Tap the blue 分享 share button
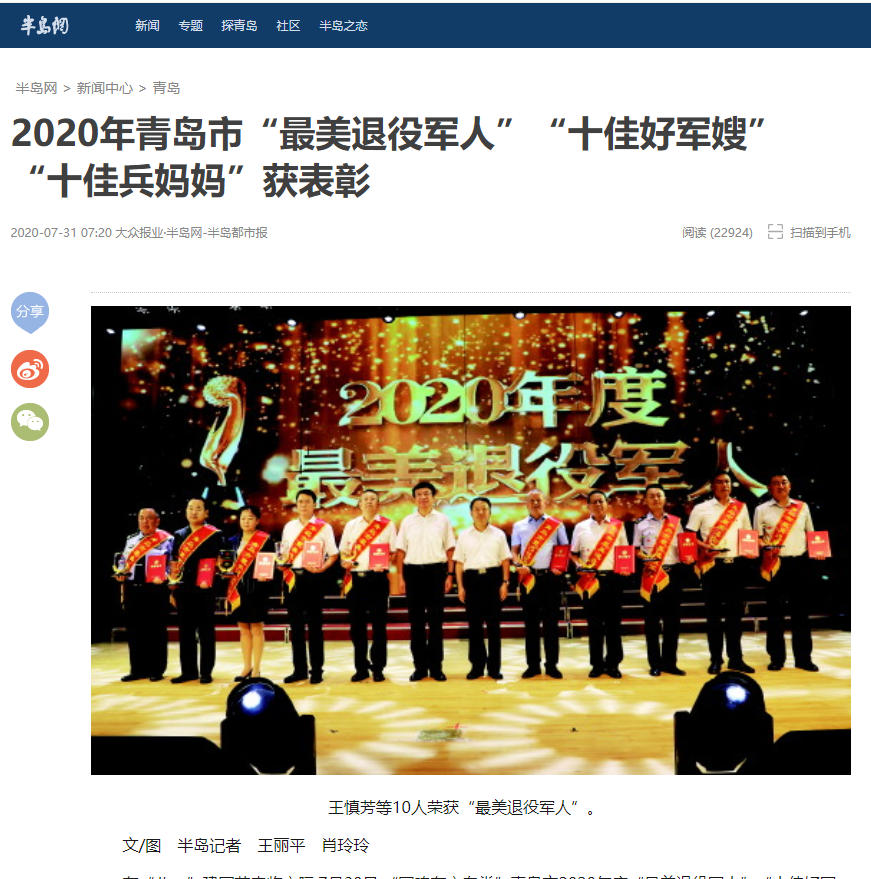This screenshot has width=871, height=879. tap(30, 312)
